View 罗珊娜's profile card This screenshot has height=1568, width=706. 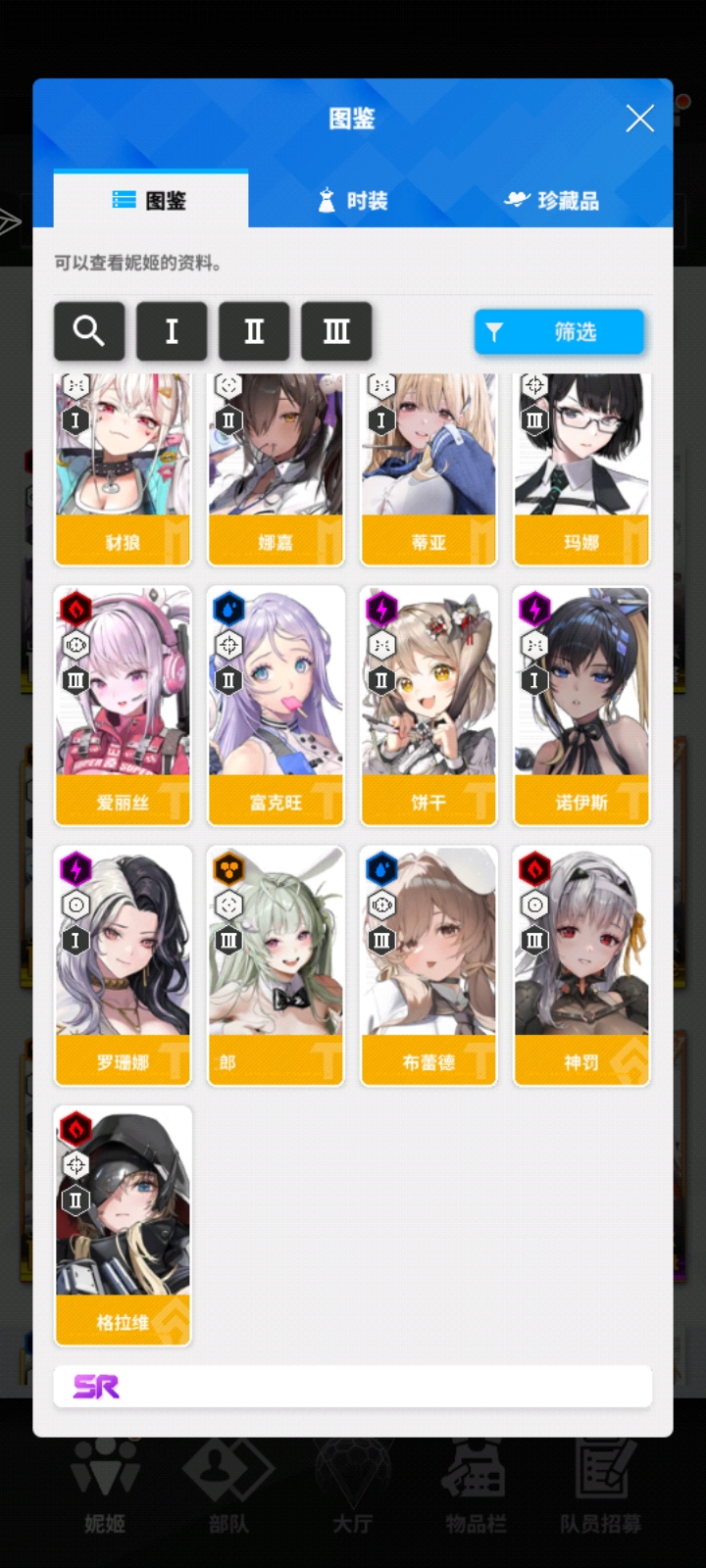[x=123, y=965]
